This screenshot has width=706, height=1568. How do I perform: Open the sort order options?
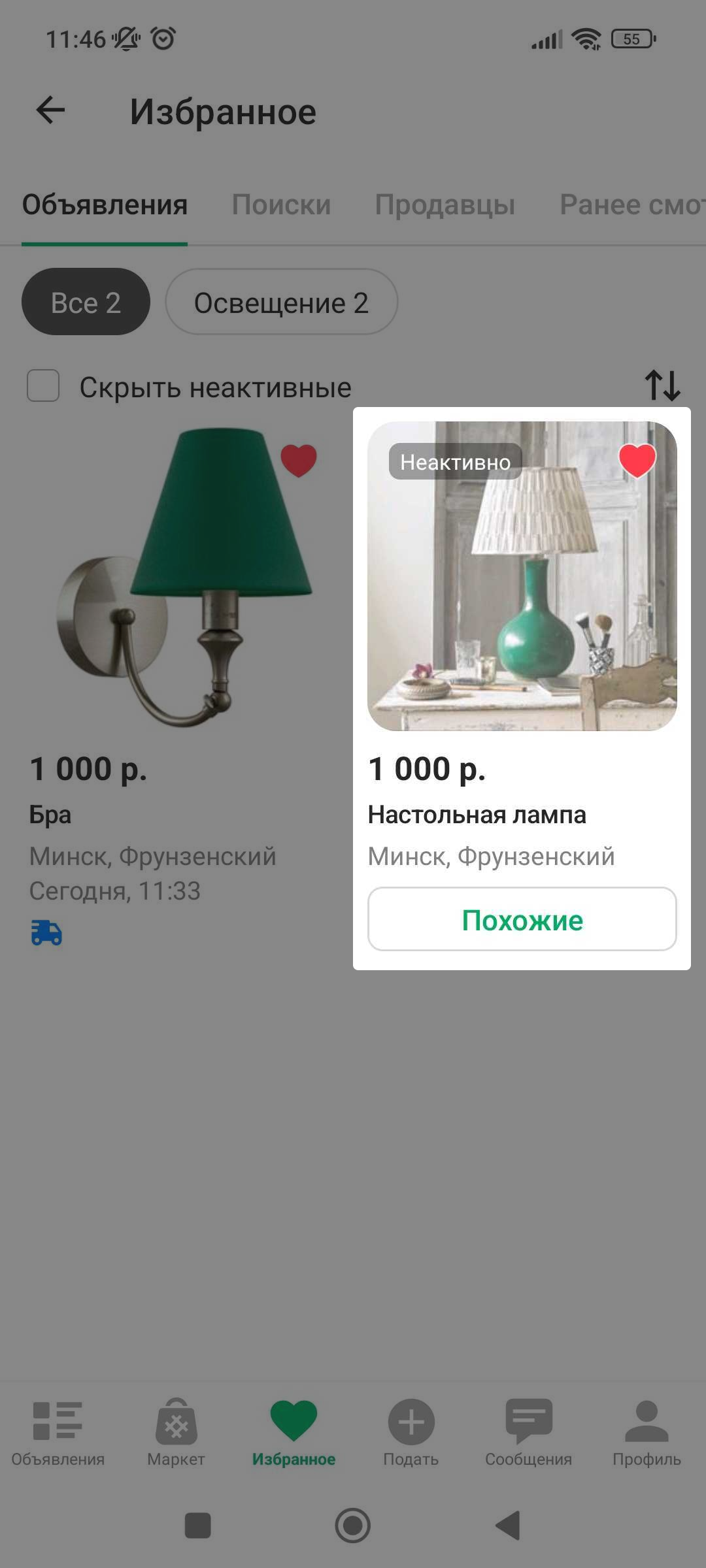(662, 385)
